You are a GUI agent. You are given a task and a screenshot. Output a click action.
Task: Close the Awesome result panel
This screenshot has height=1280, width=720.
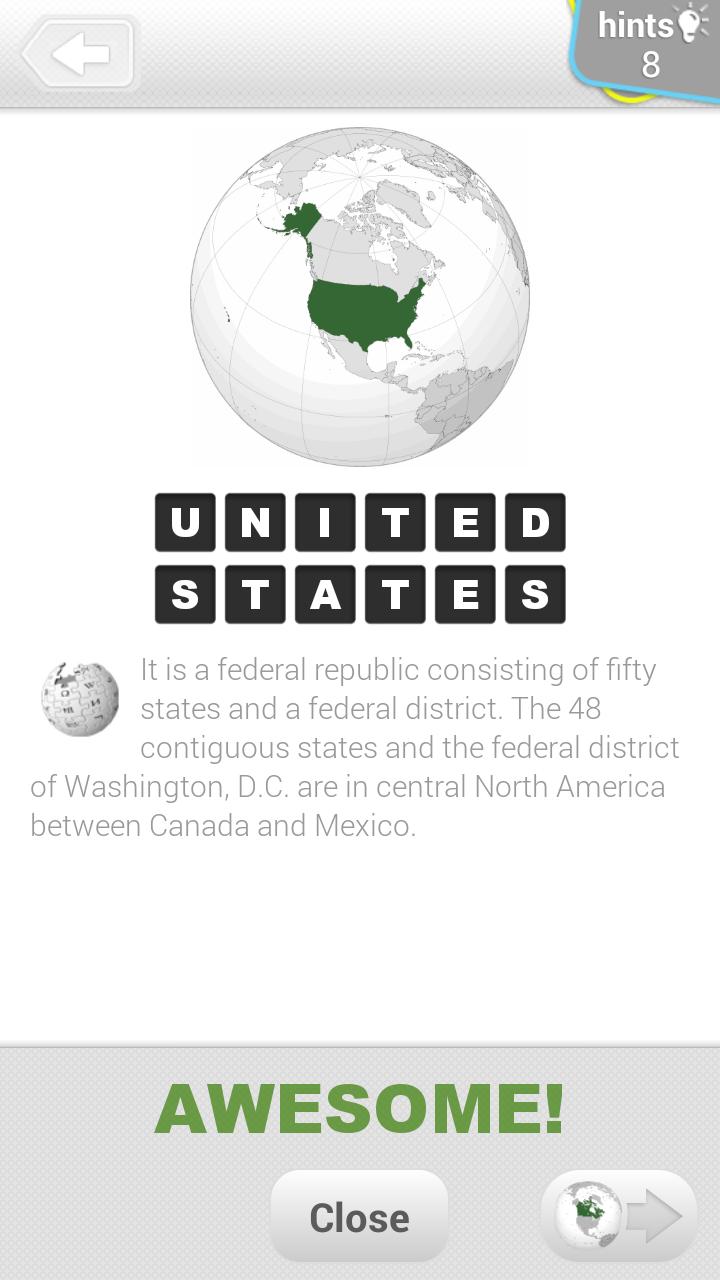[359, 1216]
